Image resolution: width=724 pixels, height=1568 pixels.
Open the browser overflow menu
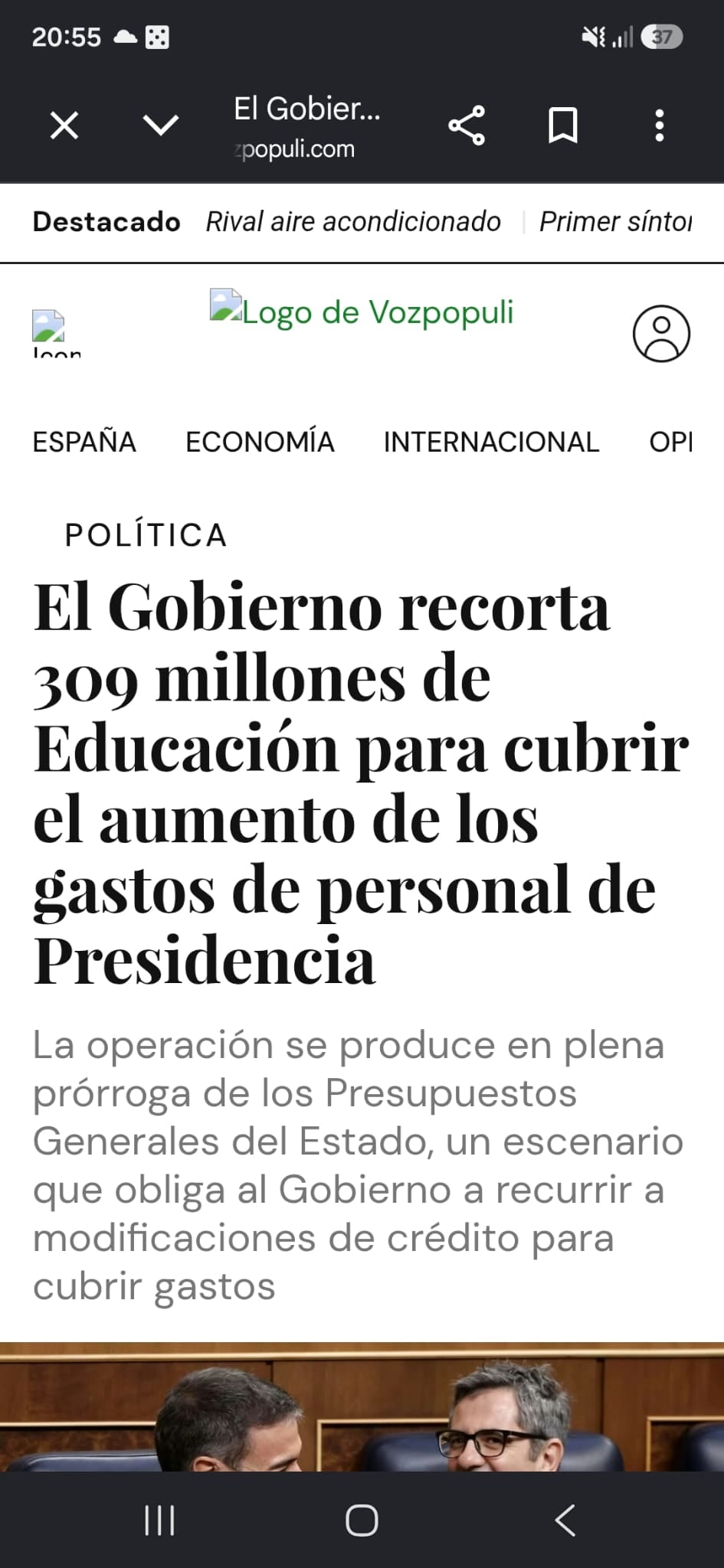tap(660, 126)
